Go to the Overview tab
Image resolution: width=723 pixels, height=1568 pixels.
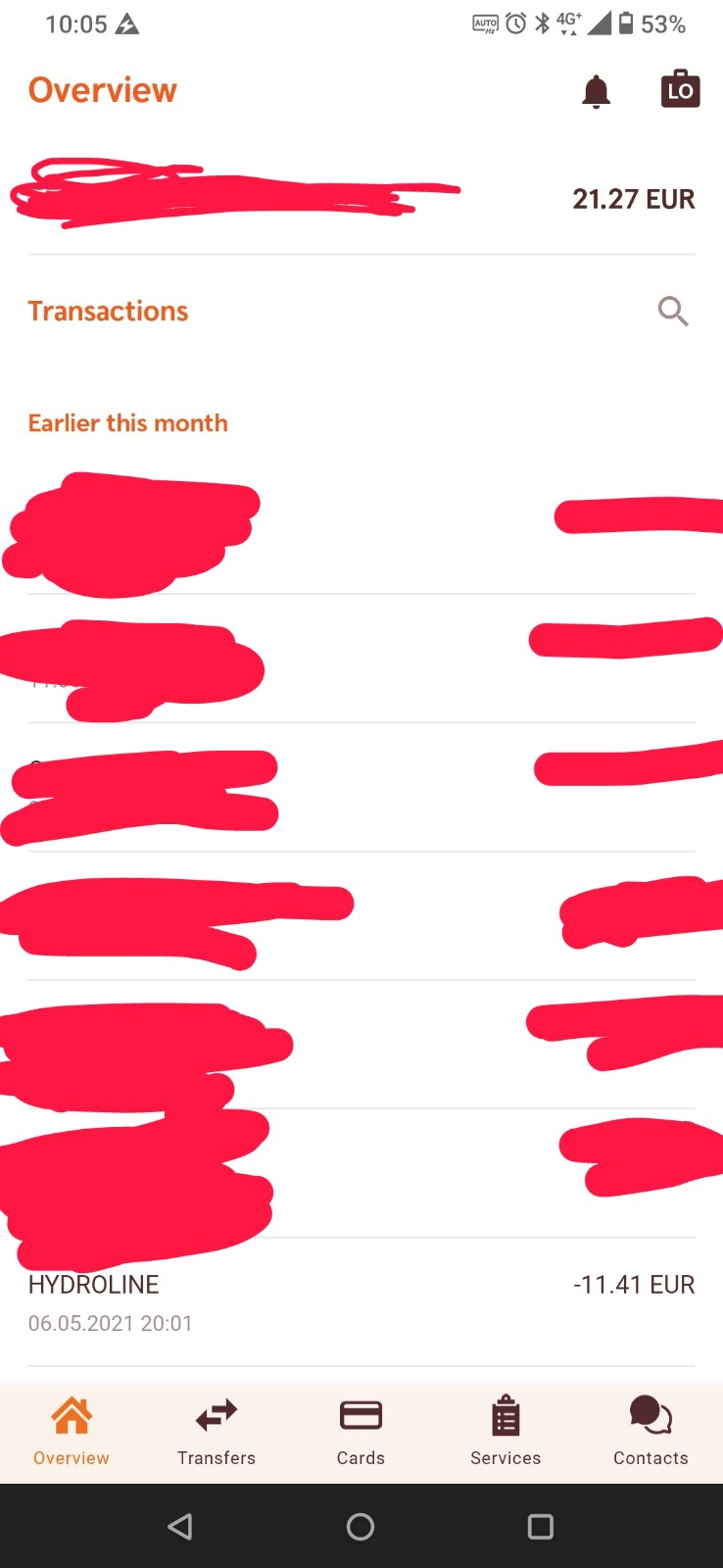pos(72,1432)
